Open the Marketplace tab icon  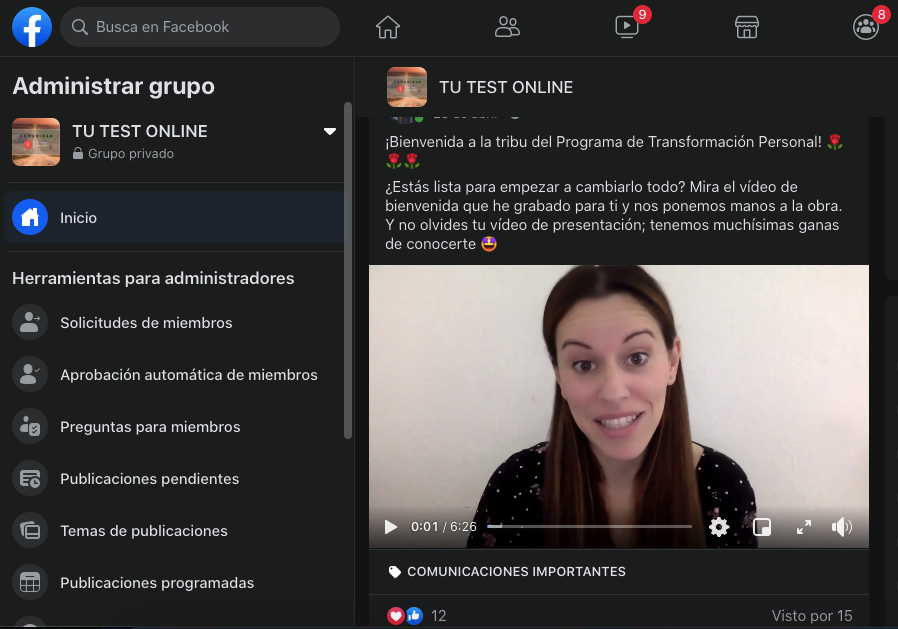(x=747, y=27)
